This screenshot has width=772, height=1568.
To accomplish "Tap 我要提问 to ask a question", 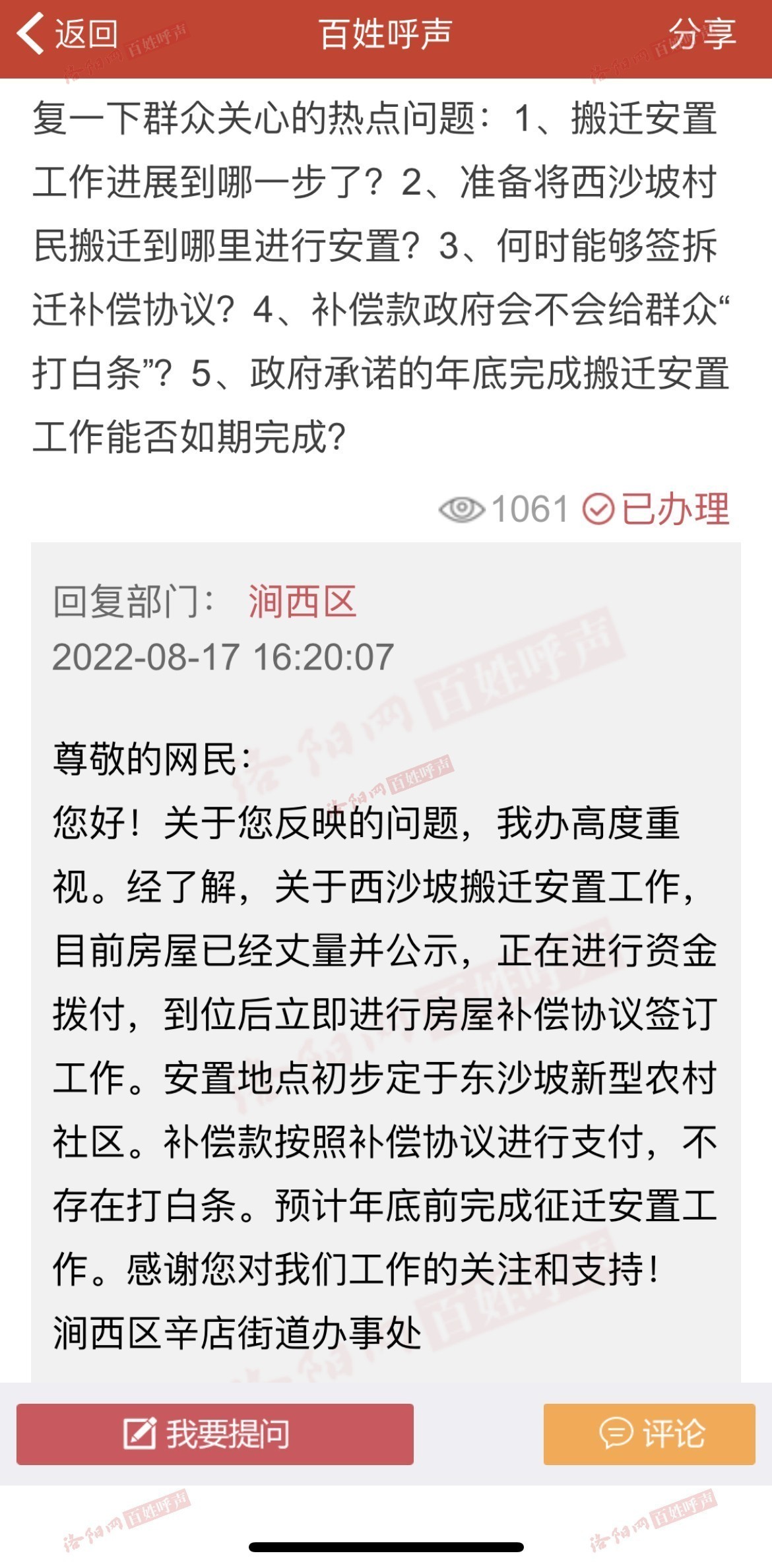I will [215, 1434].
